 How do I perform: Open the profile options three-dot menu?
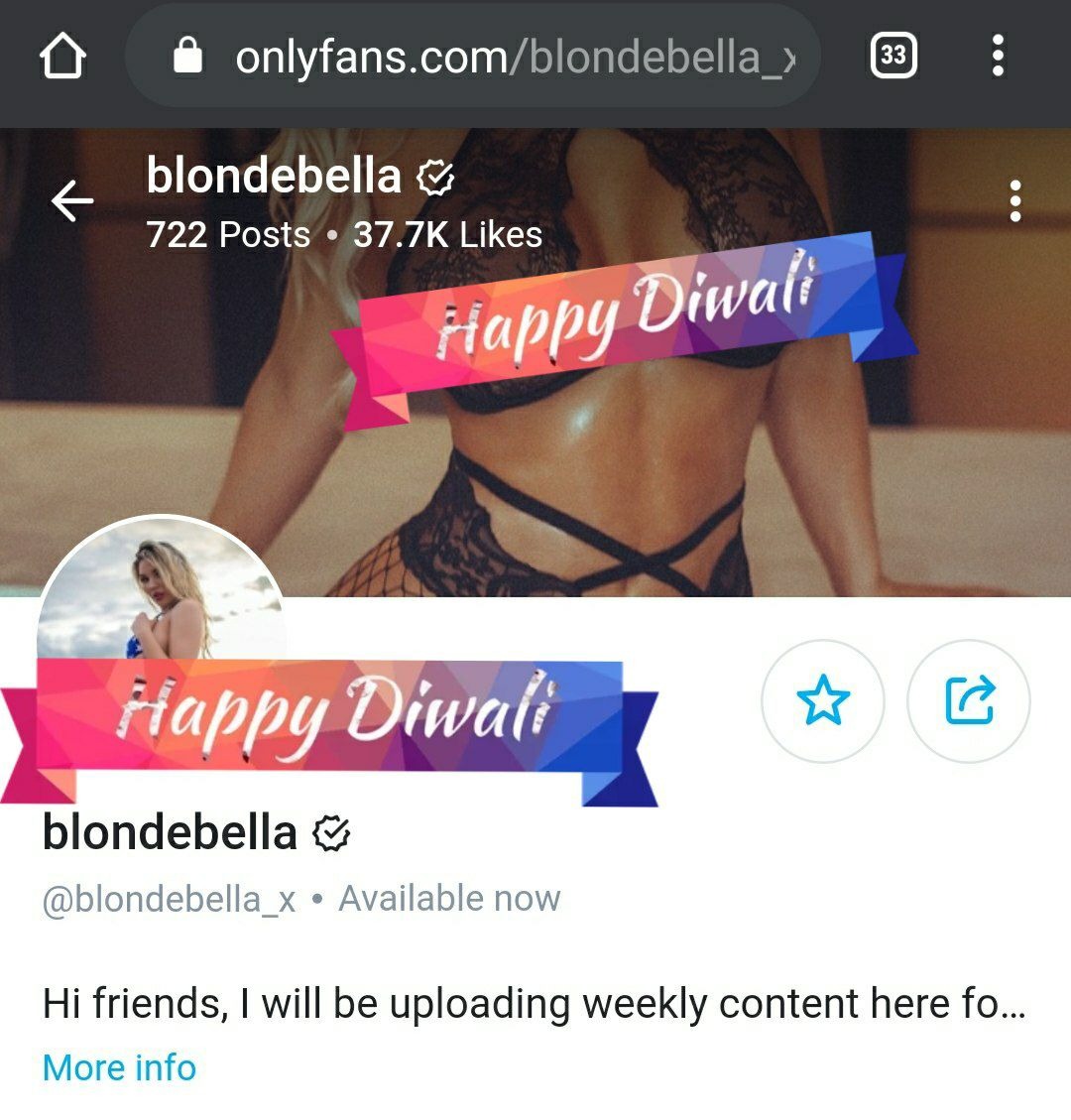pyautogui.click(x=1014, y=201)
